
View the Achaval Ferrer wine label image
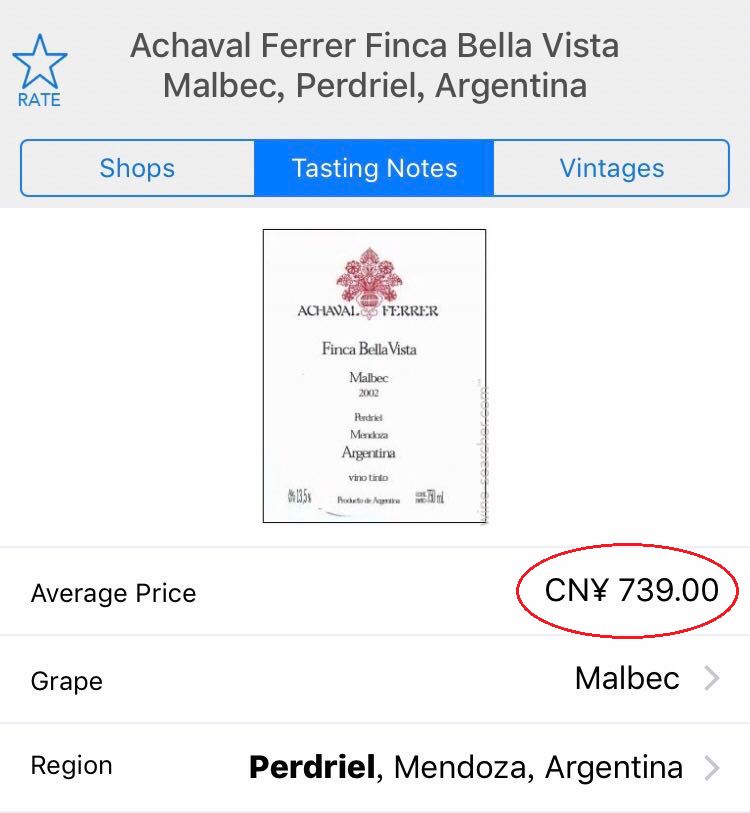tap(374, 376)
